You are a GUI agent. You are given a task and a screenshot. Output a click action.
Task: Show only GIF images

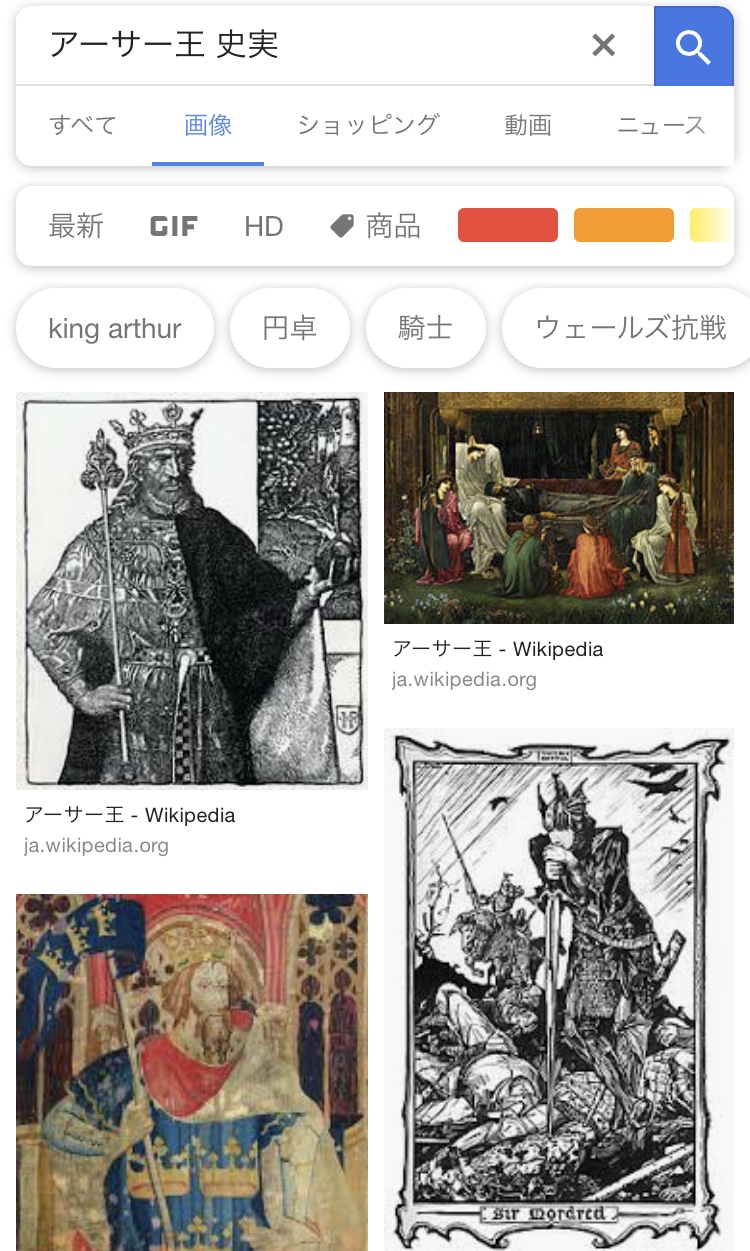[174, 226]
